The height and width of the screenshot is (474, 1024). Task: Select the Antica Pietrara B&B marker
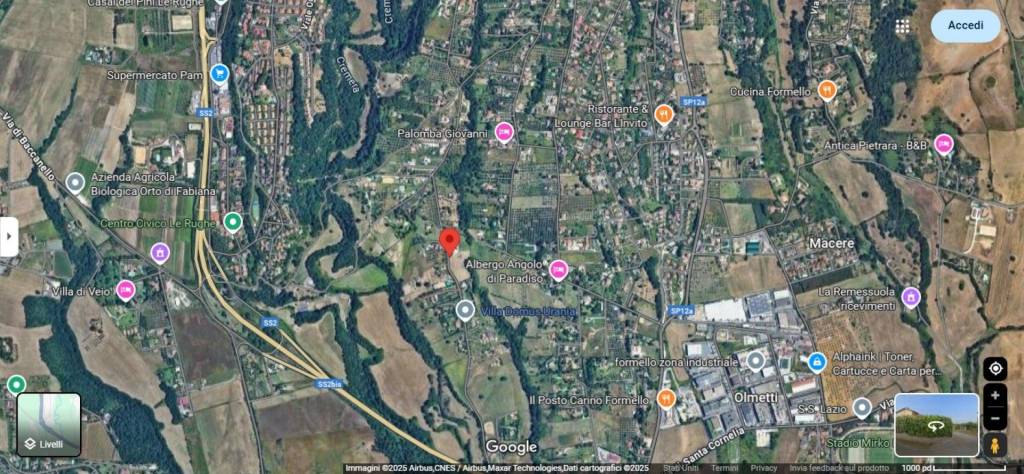[x=943, y=145]
